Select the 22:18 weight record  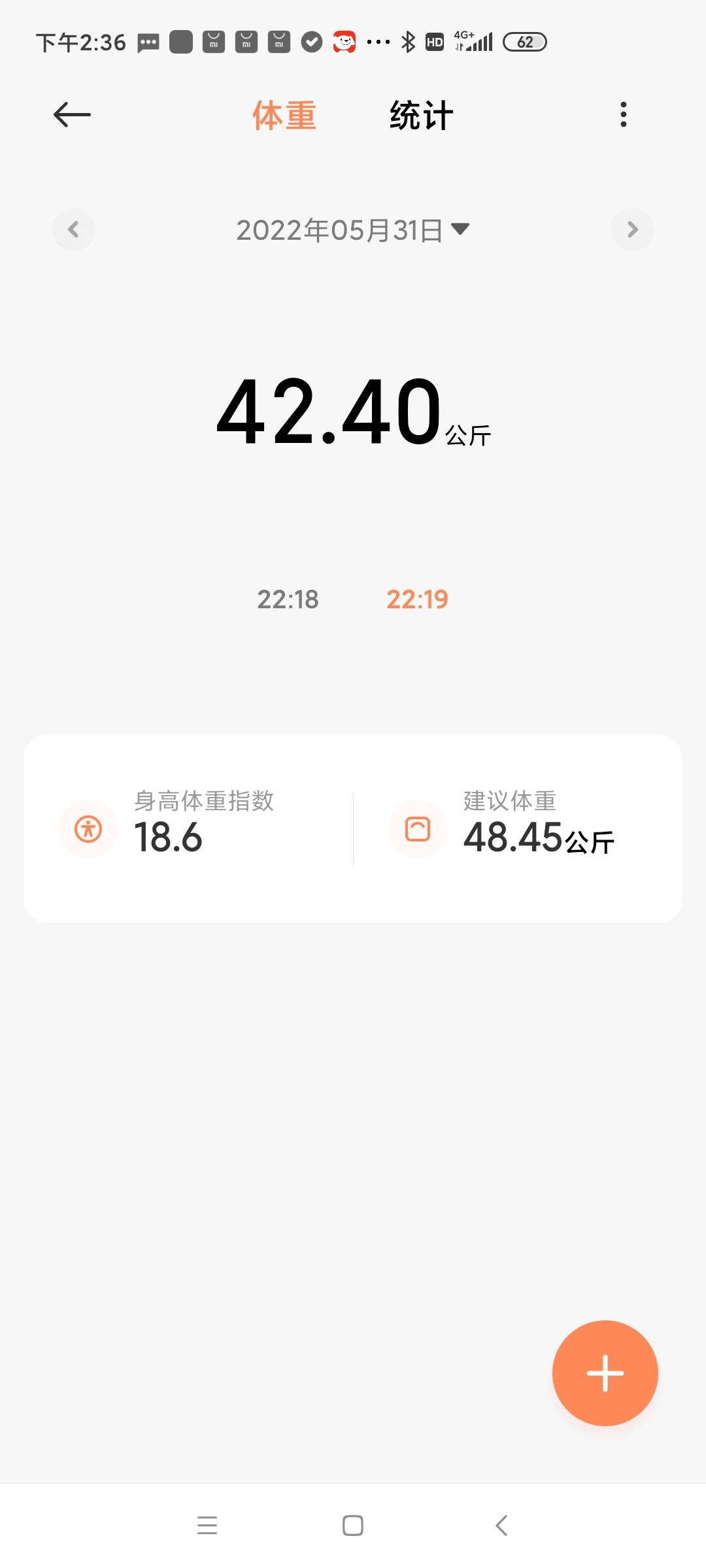pyautogui.click(x=288, y=598)
